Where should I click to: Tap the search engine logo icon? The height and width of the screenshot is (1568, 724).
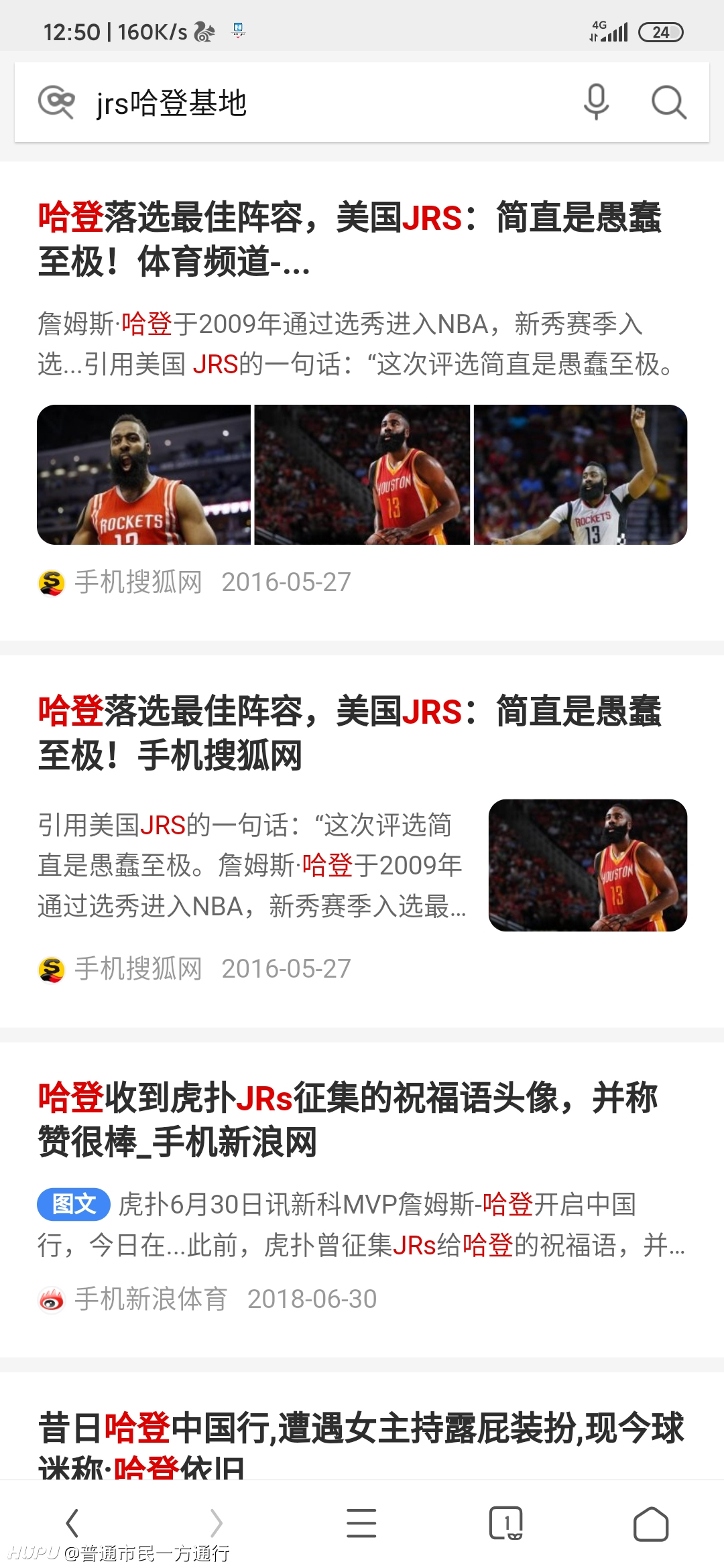tap(56, 103)
